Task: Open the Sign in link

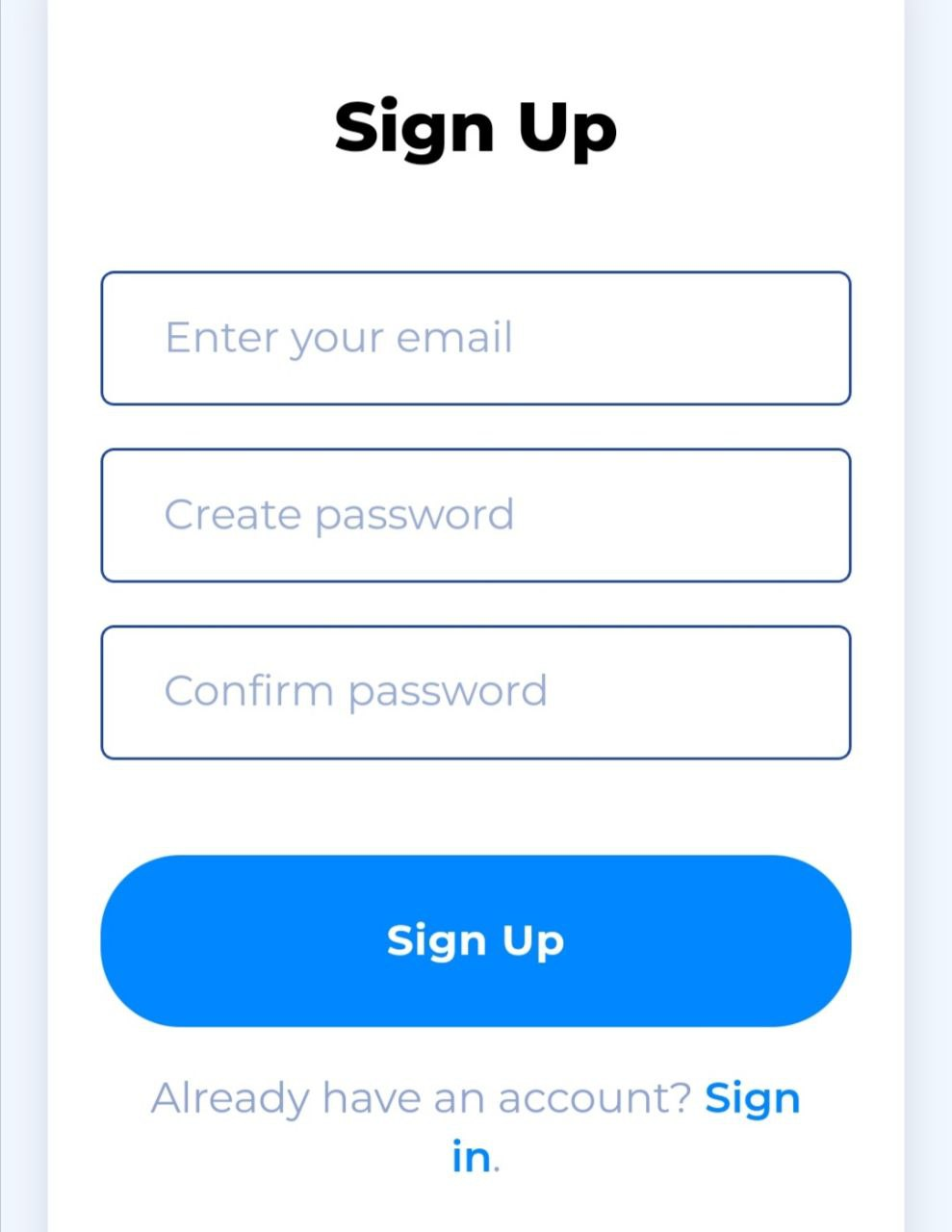Action: [x=751, y=1099]
